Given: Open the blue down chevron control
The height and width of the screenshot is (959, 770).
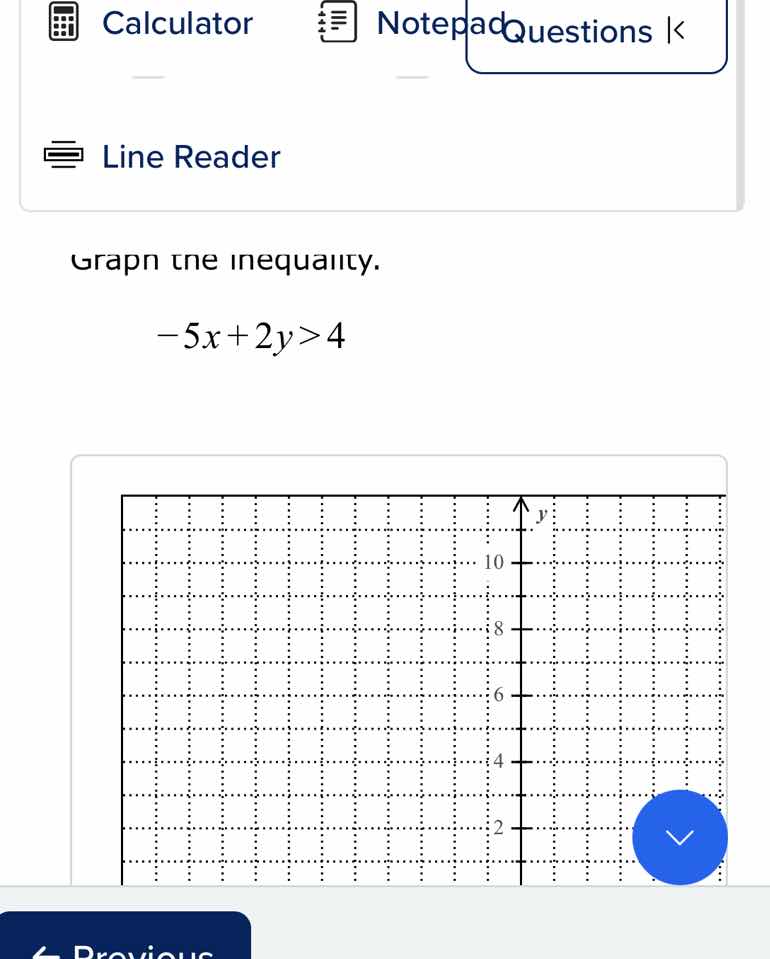Looking at the screenshot, I should (680, 838).
